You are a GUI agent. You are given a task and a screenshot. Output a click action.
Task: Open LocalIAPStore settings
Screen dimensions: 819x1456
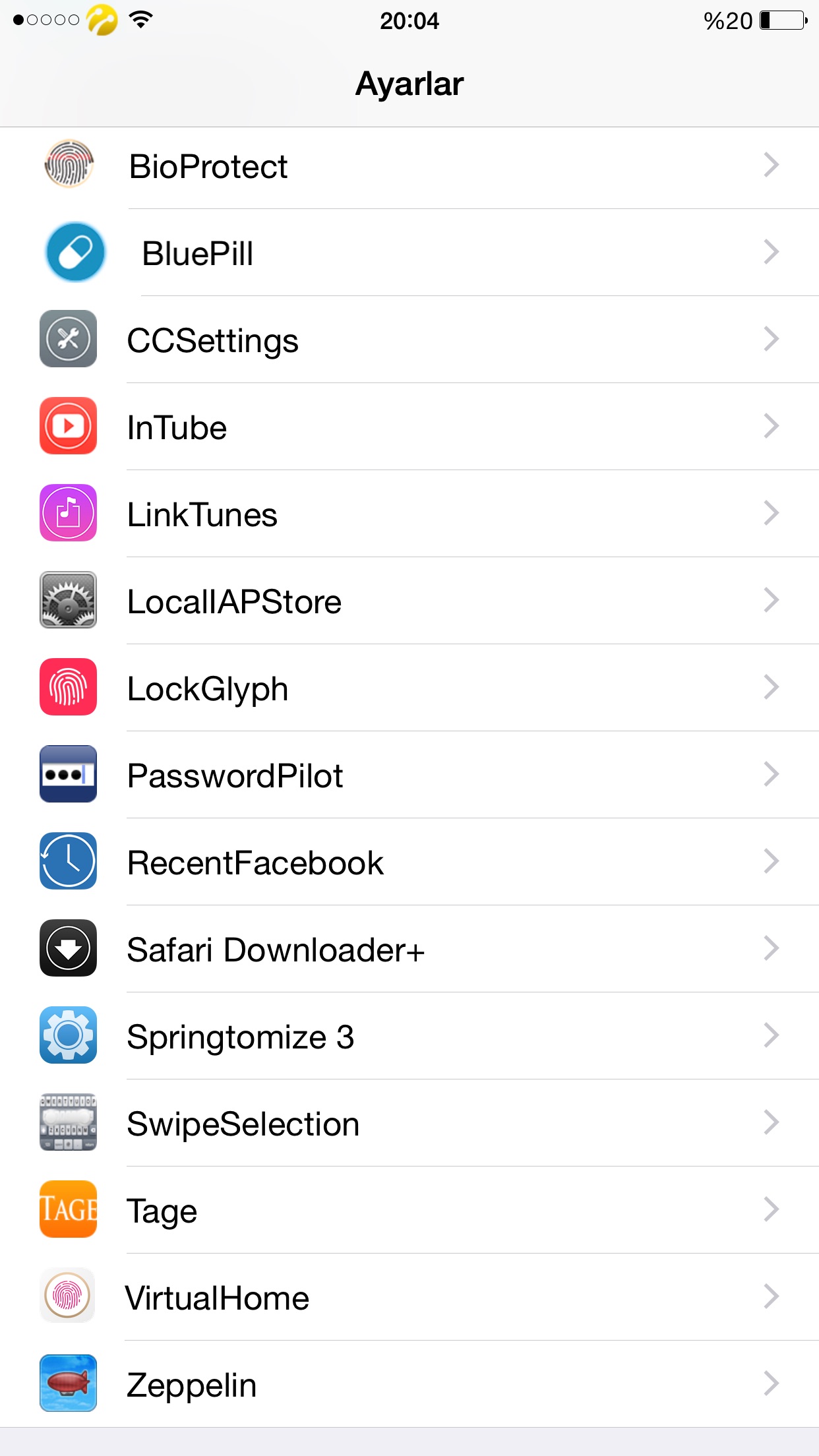point(409,601)
